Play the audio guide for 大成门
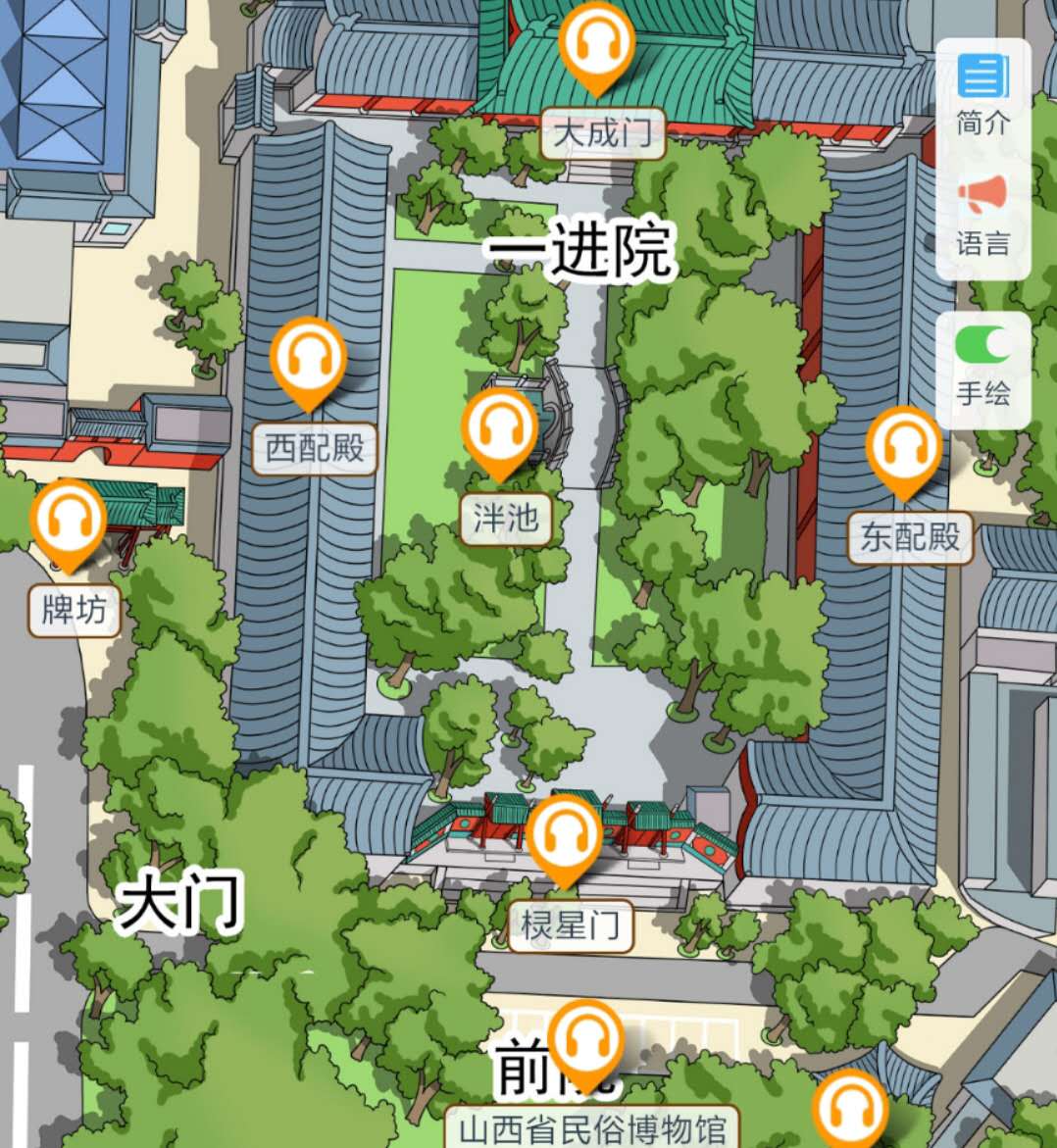 [596, 44]
